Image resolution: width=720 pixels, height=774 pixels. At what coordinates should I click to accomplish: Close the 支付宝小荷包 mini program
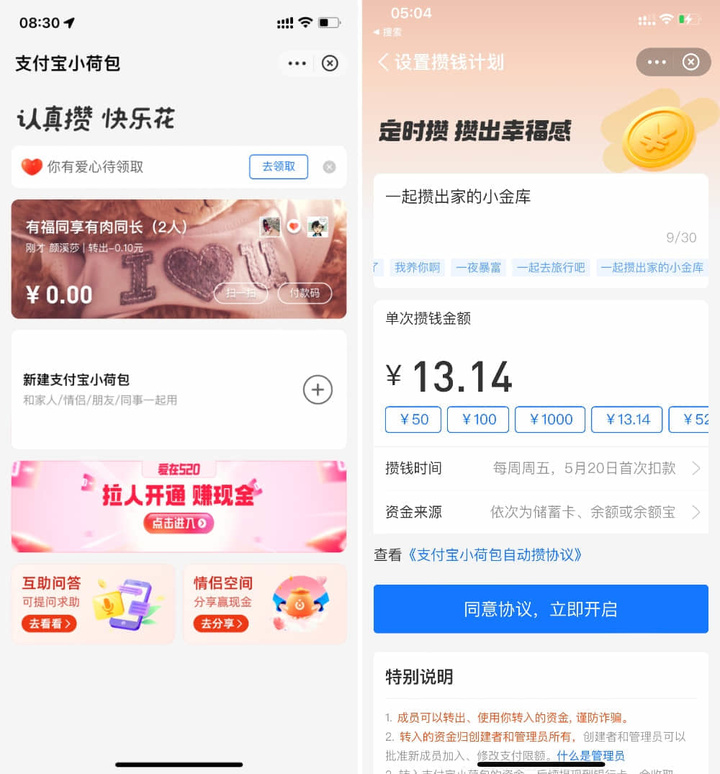(x=329, y=63)
